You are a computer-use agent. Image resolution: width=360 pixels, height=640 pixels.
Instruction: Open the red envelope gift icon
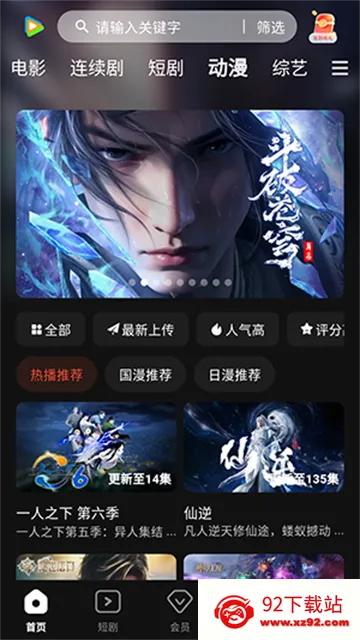pyautogui.click(x=322, y=27)
